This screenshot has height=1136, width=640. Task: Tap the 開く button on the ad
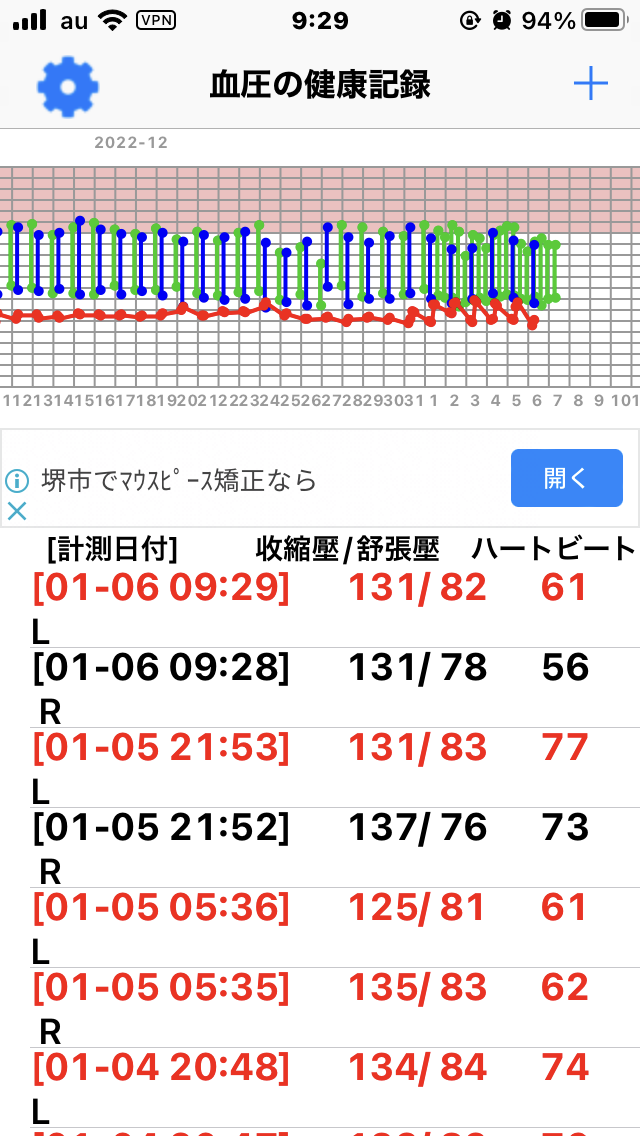click(566, 478)
